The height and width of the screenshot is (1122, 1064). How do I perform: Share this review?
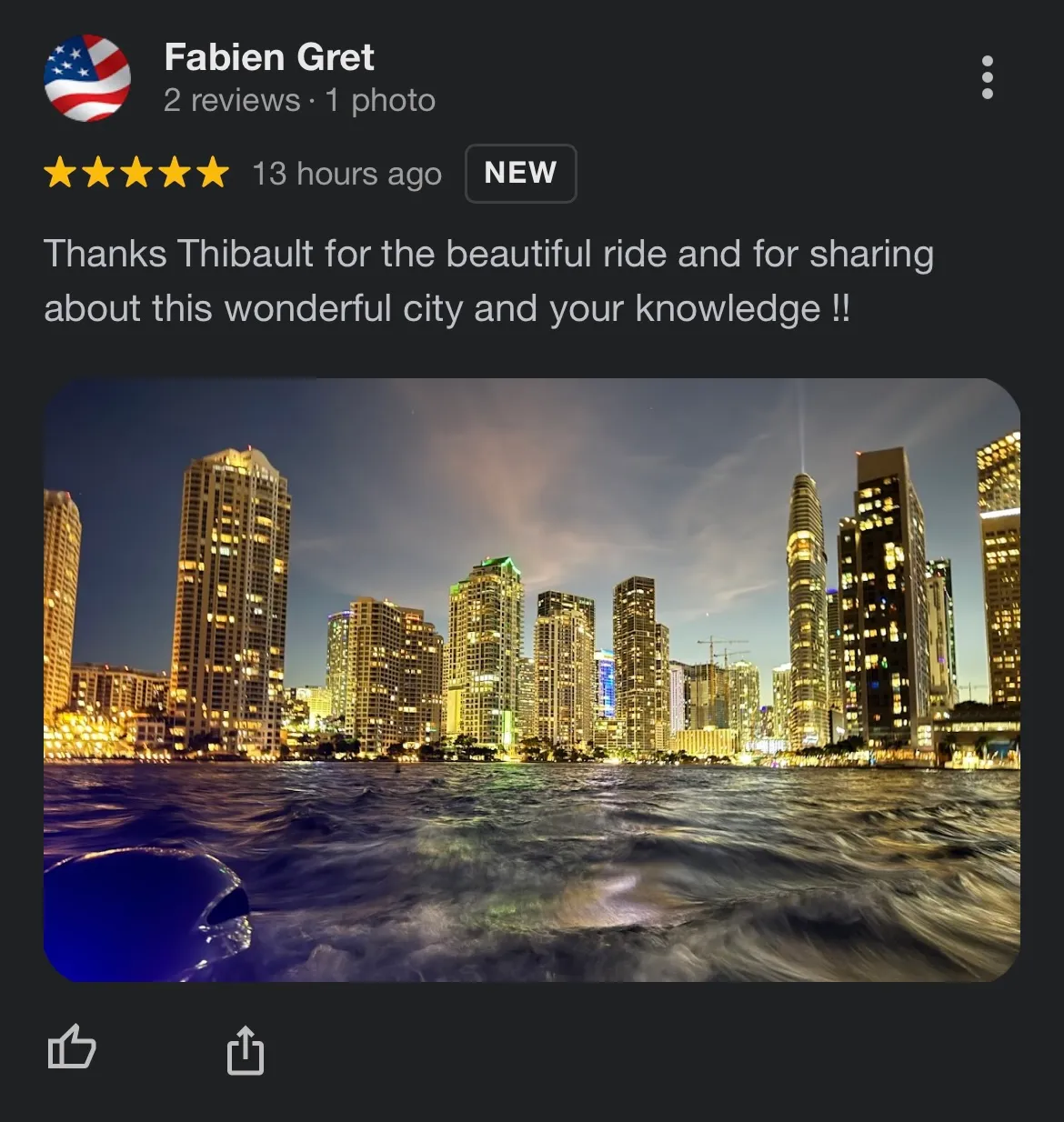pos(245,1049)
